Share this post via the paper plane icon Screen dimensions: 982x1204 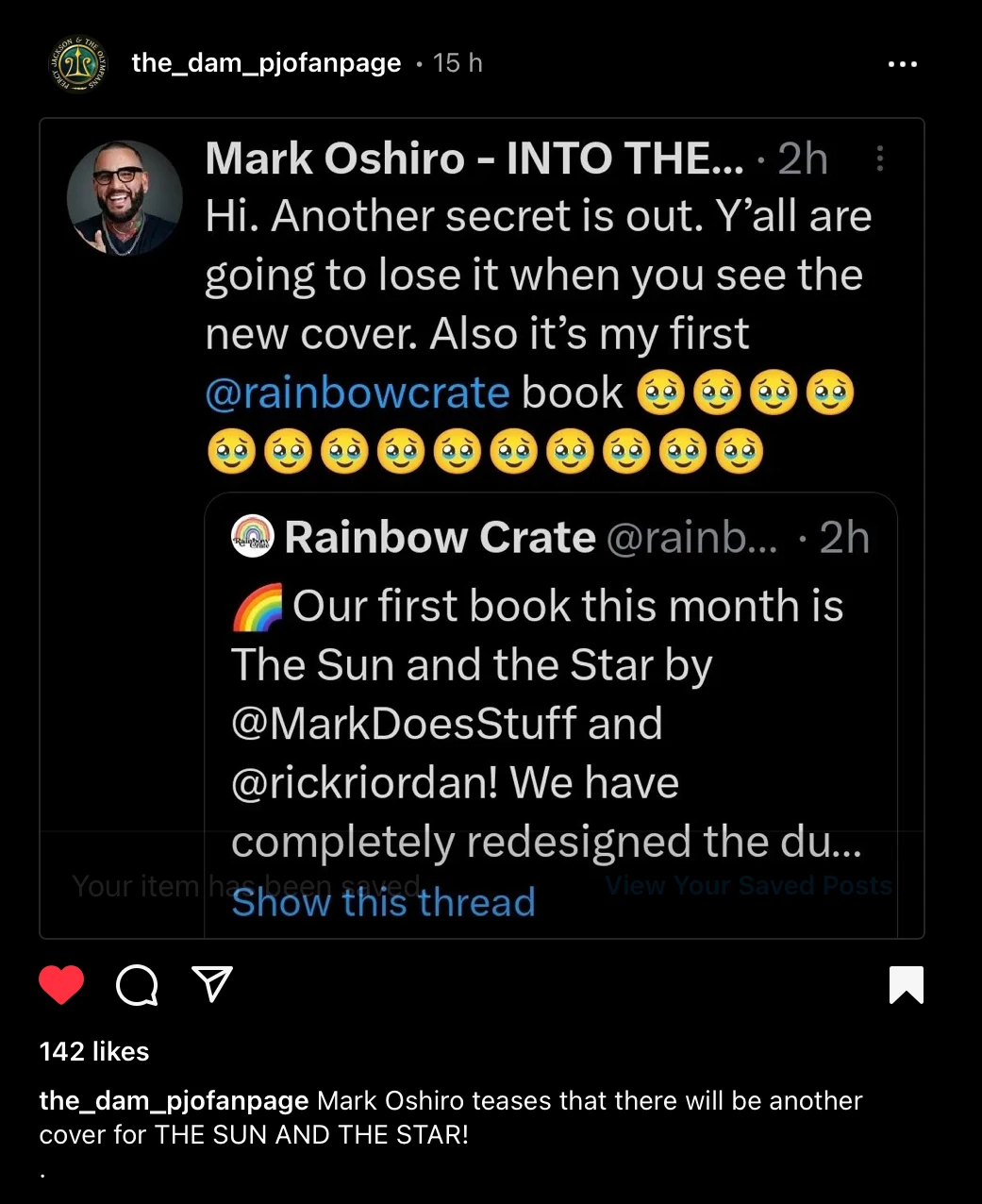(x=211, y=984)
